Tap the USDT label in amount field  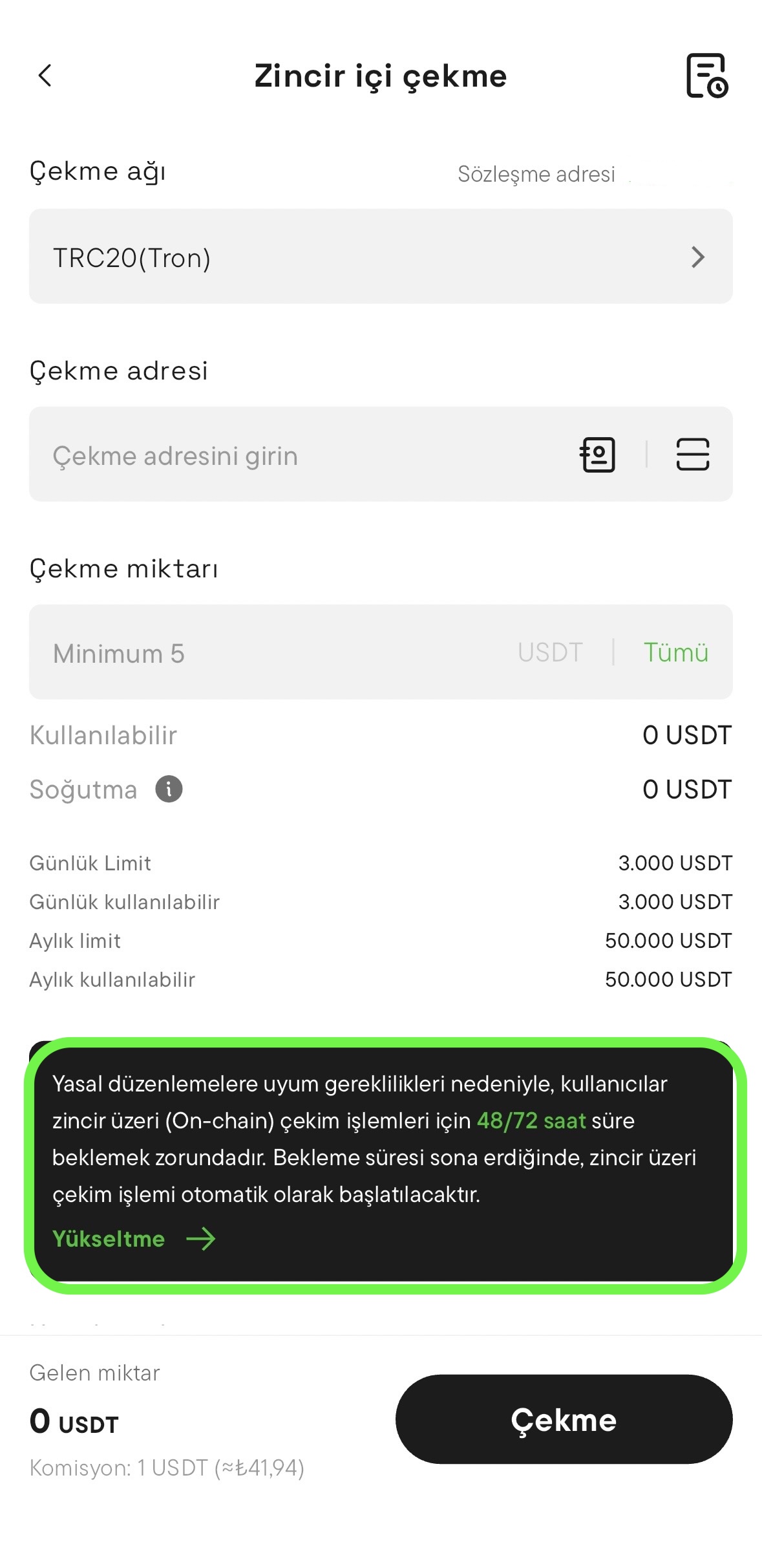[550, 652]
